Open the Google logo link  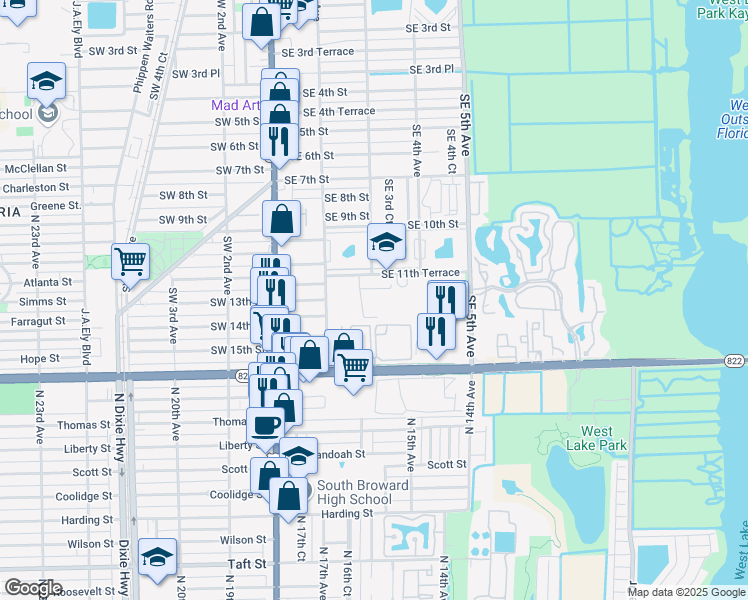33,588
